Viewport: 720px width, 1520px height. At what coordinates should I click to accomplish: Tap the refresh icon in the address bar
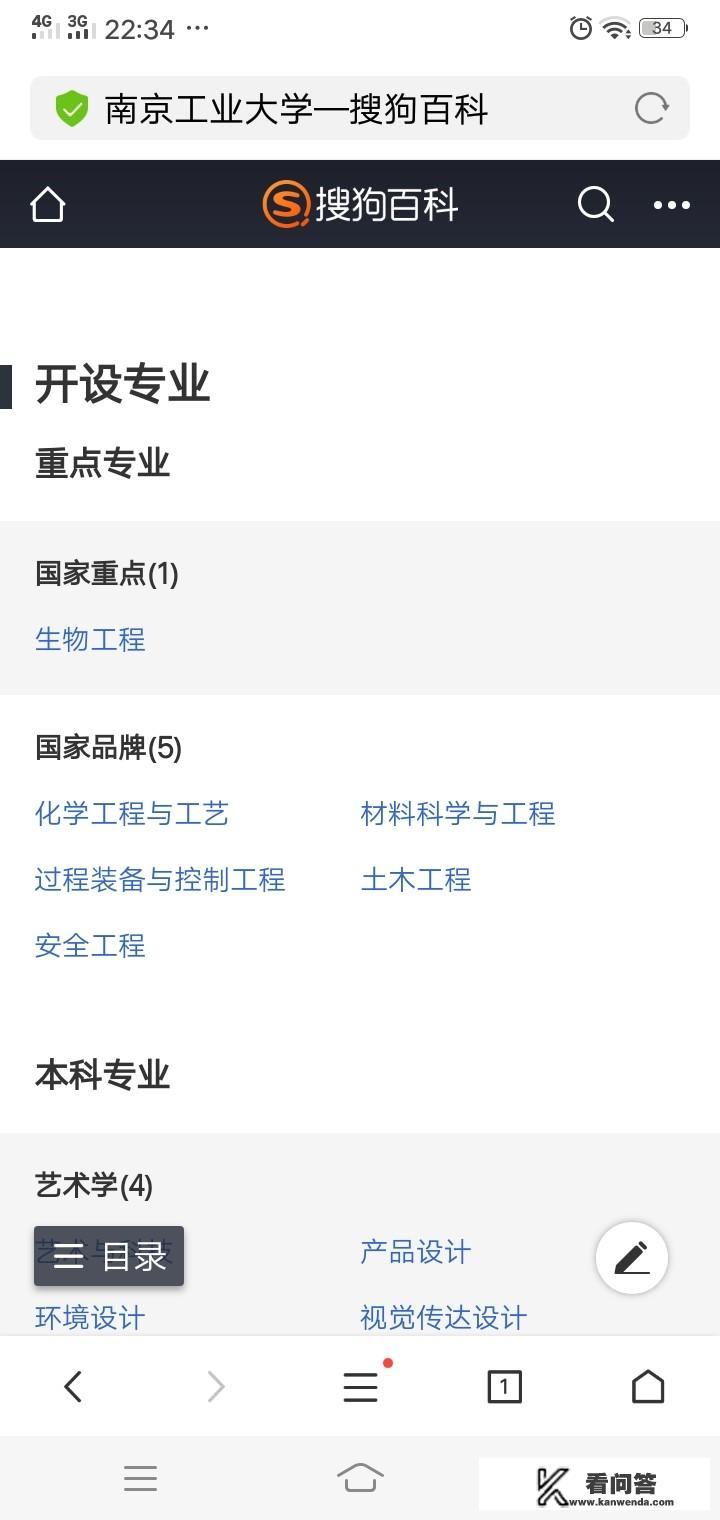(x=650, y=108)
